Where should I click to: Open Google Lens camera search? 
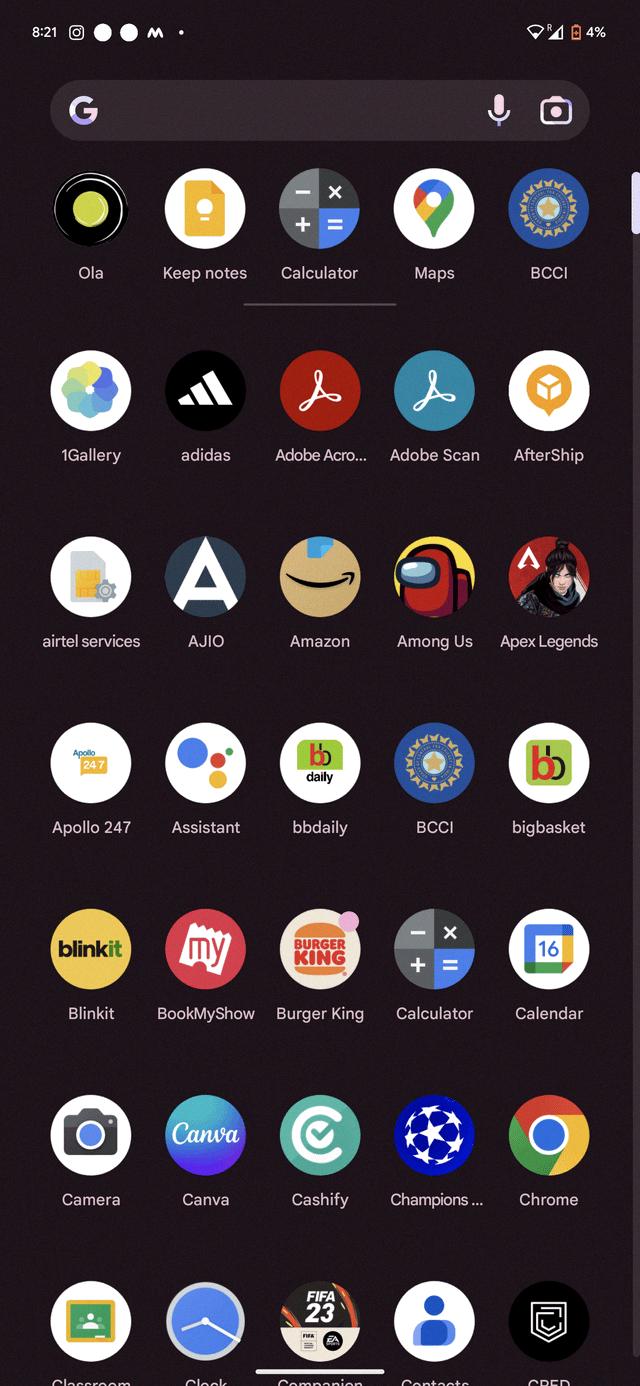[x=555, y=110]
